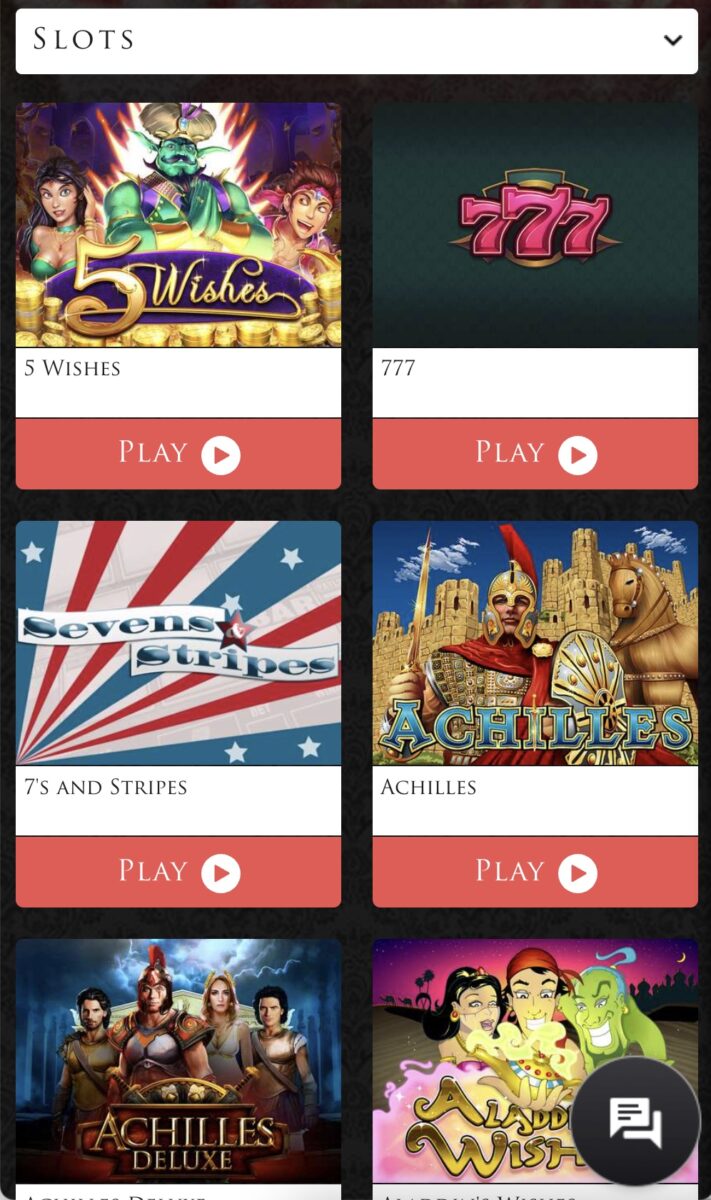Select the Sevens & Stripes game image
Viewport: 711px width, 1200px height.
pyautogui.click(x=178, y=643)
